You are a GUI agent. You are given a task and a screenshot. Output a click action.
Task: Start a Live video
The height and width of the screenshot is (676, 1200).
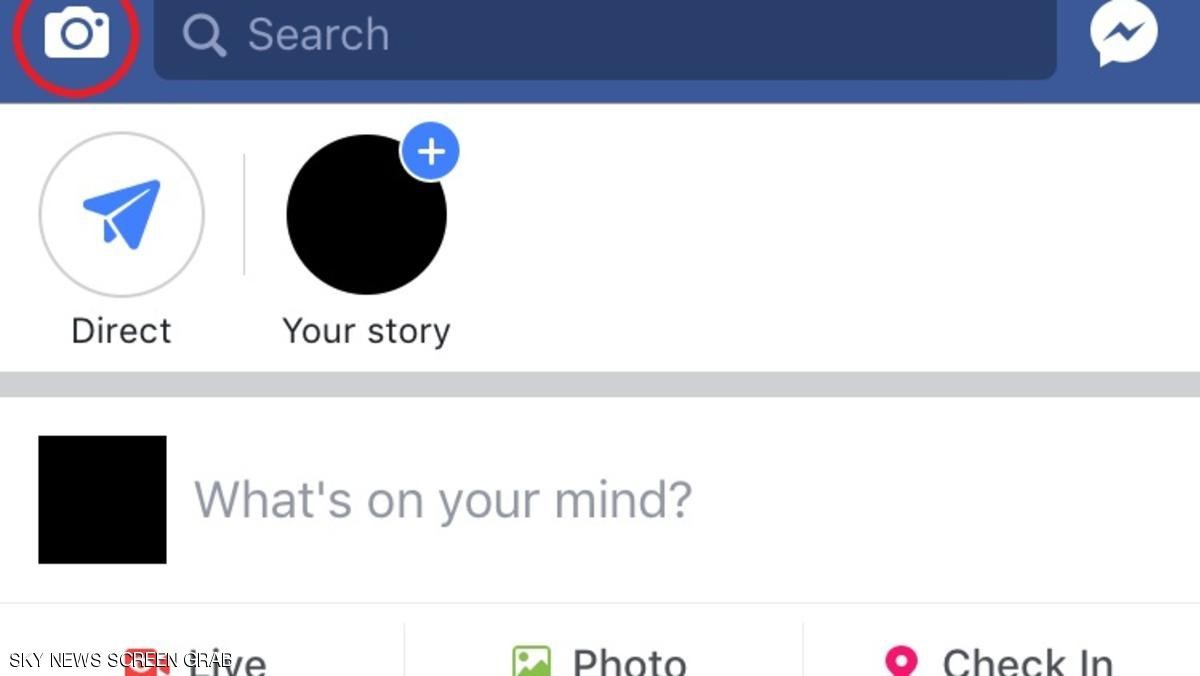[x=200, y=658]
